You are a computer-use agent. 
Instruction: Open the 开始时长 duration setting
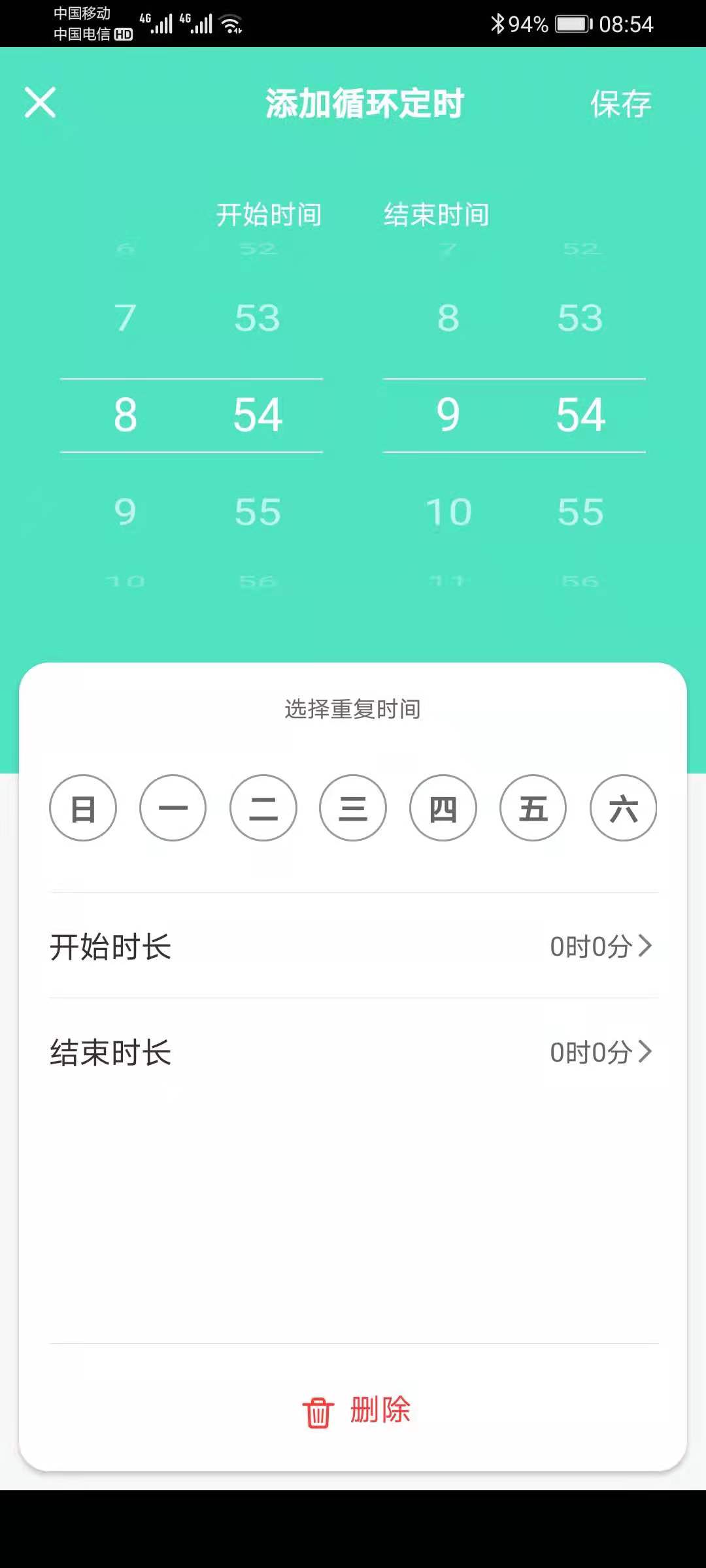click(x=353, y=946)
